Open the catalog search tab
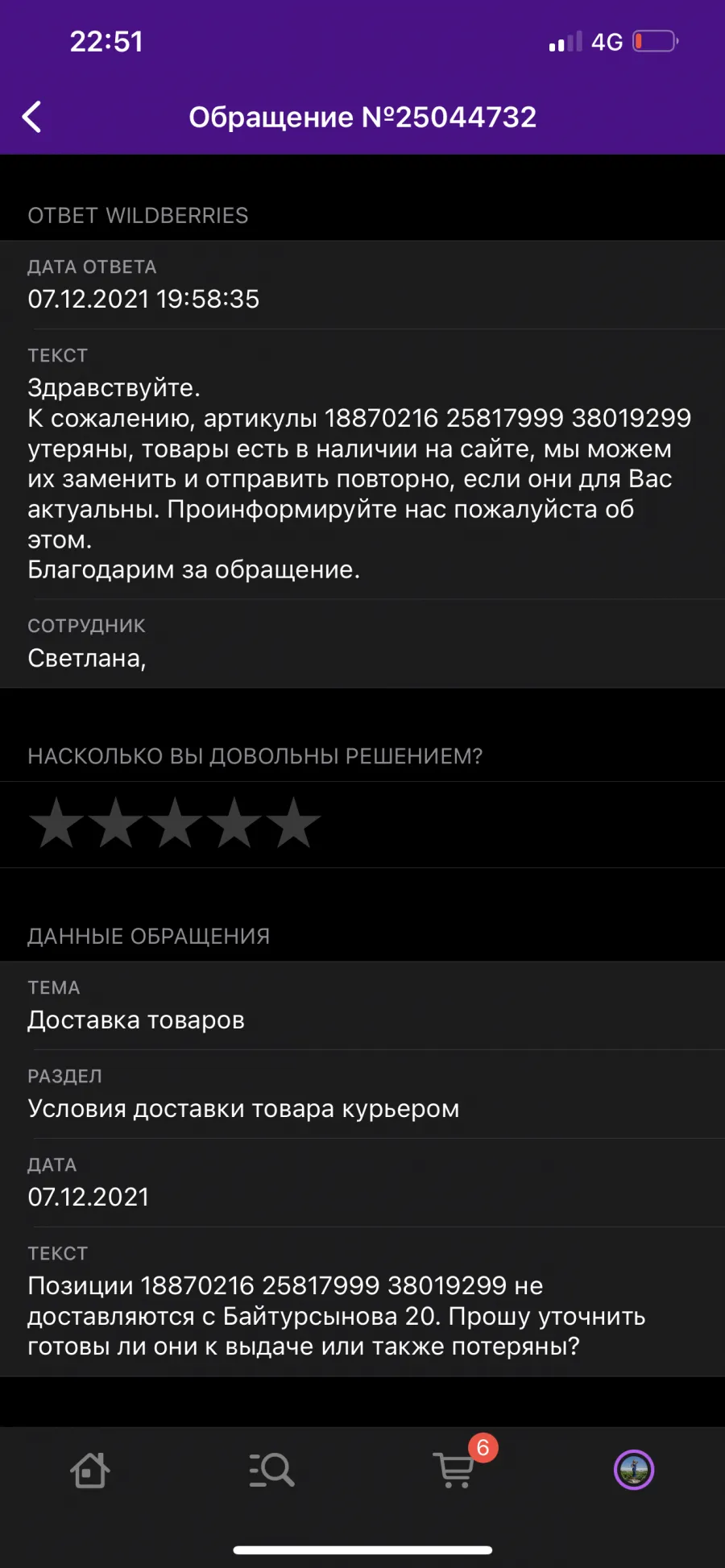 click(x=271, y=1471)
